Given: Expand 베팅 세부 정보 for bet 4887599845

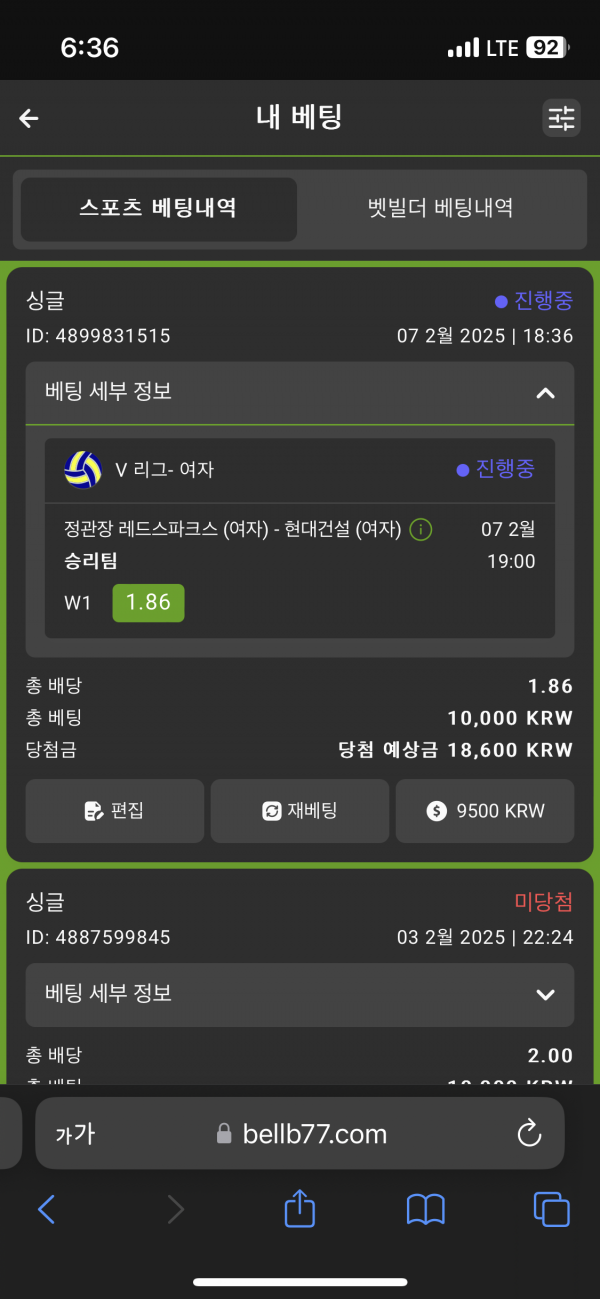Looking at the screenshot, I should click(544, 994).
